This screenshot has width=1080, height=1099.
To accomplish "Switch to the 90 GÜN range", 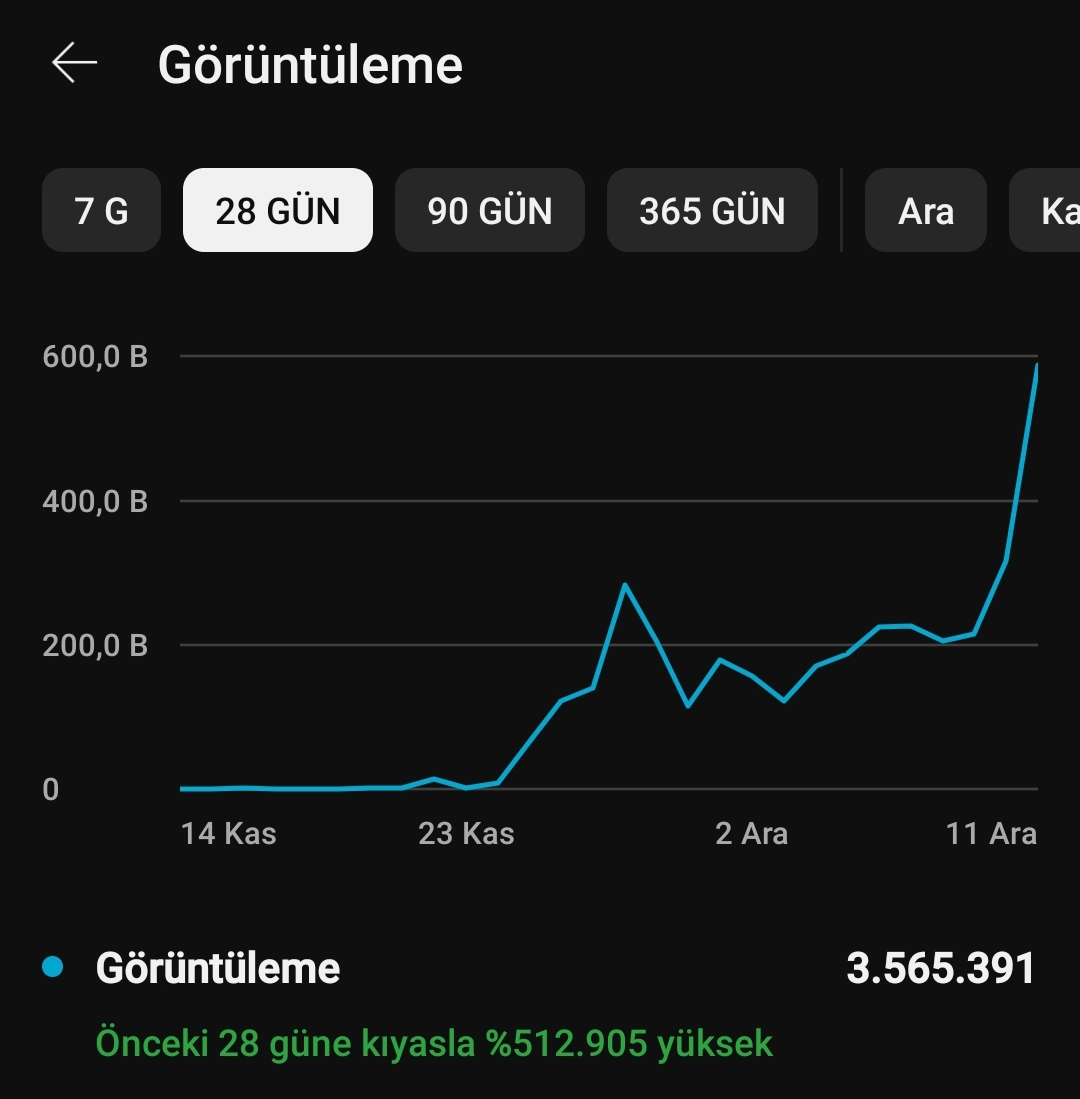I will coord(490,210).
